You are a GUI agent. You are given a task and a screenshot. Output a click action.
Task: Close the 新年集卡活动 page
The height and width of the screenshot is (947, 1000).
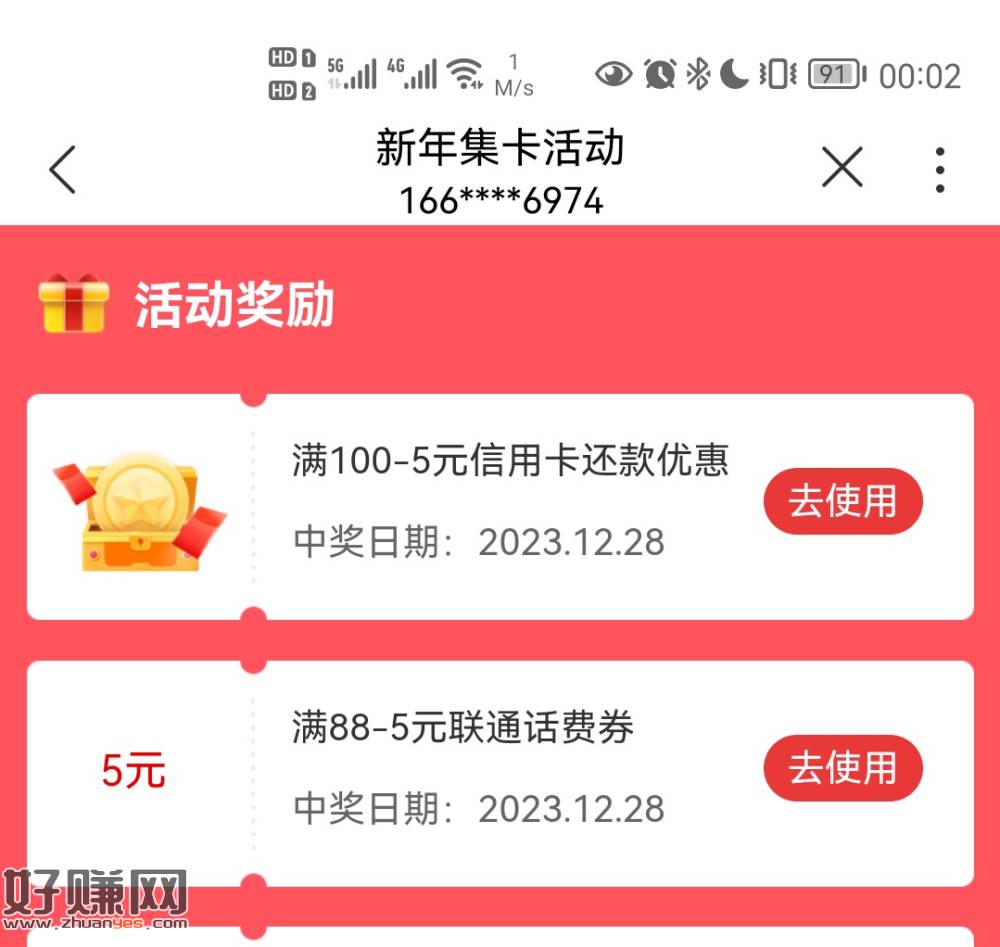click(x=842, y=168)
